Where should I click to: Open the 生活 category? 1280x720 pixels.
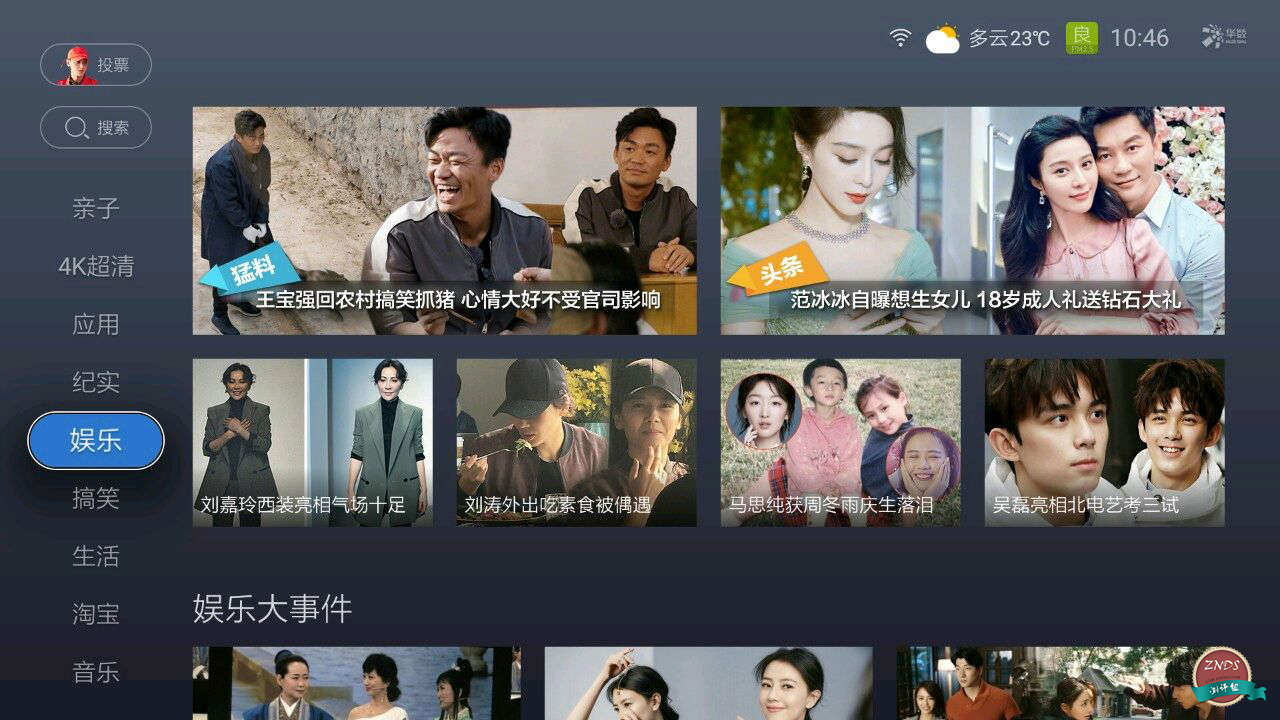[96, 556]
